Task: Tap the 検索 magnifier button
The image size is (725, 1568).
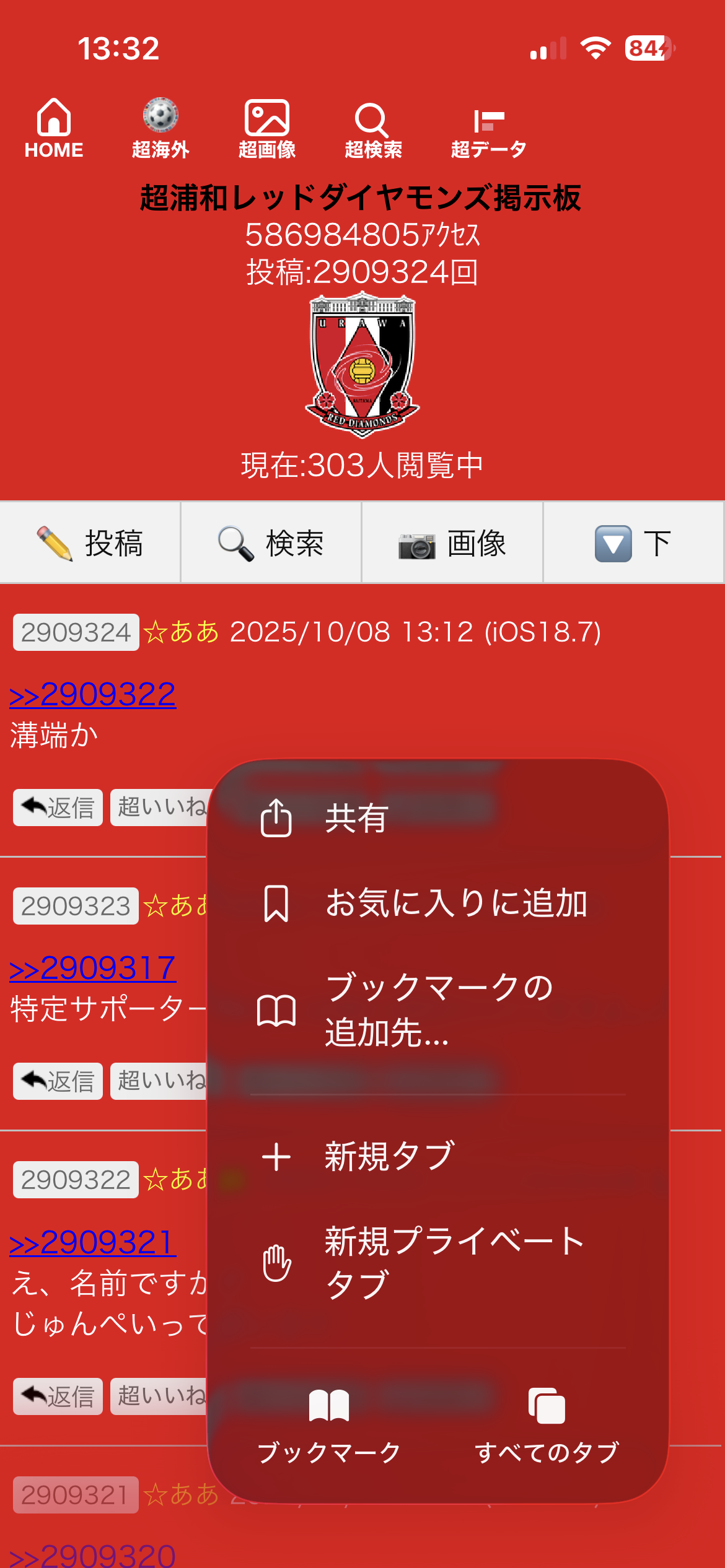Action: [271, 543]
